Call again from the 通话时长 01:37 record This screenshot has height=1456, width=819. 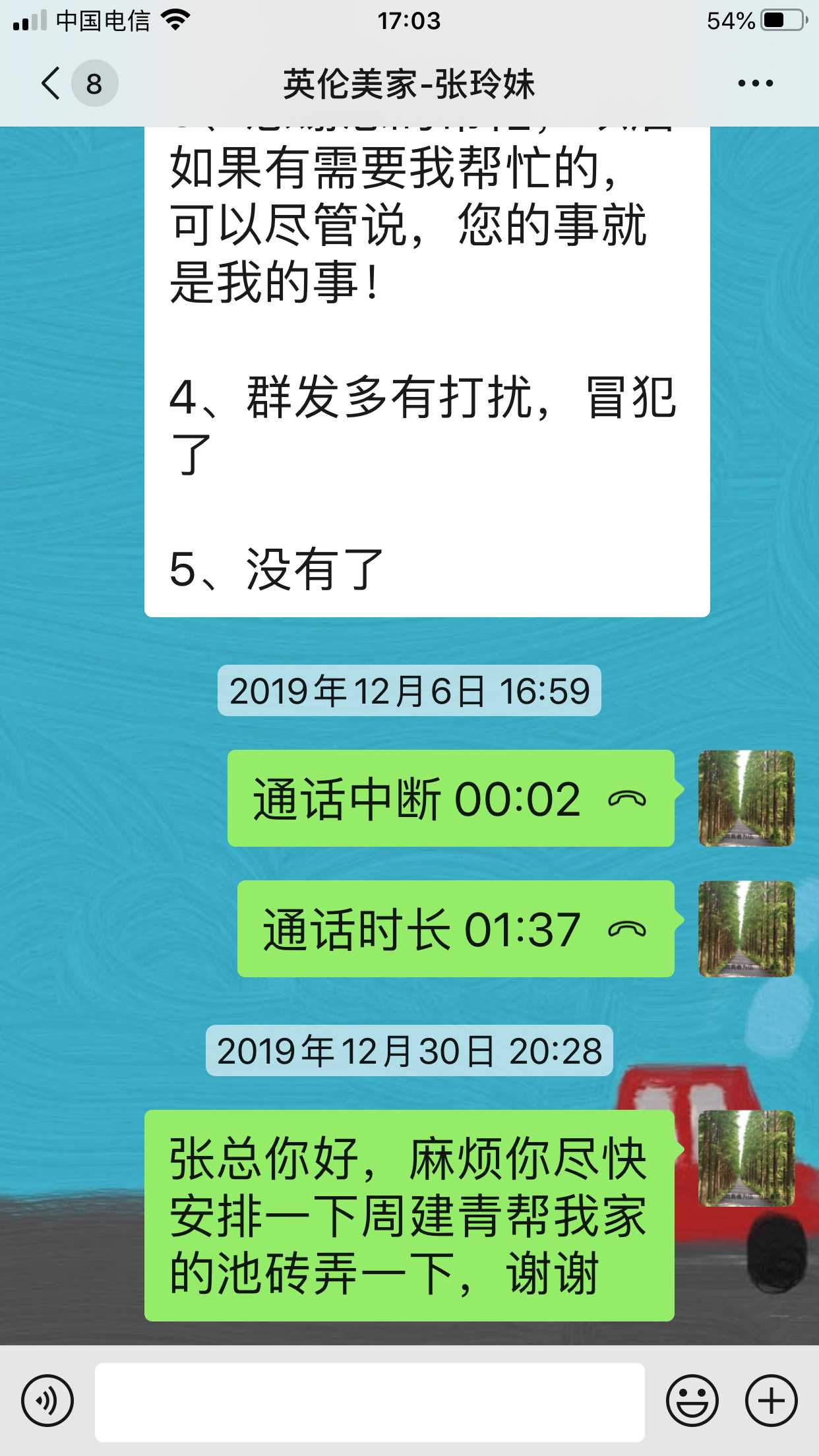pyautogui.click(x=455, y=929)
